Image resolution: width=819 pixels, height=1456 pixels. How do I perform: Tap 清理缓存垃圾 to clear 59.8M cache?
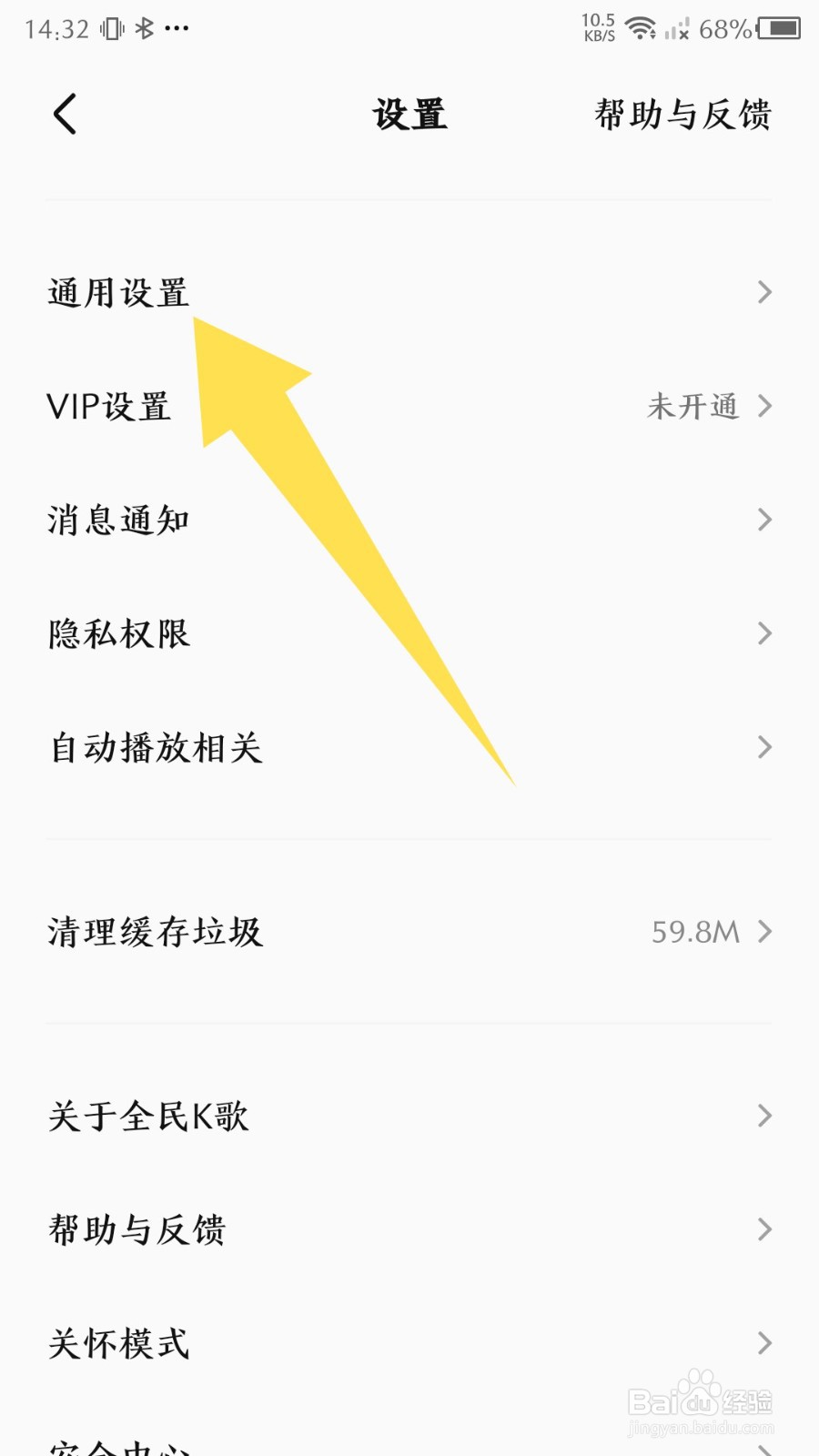(x=155, y=932)
